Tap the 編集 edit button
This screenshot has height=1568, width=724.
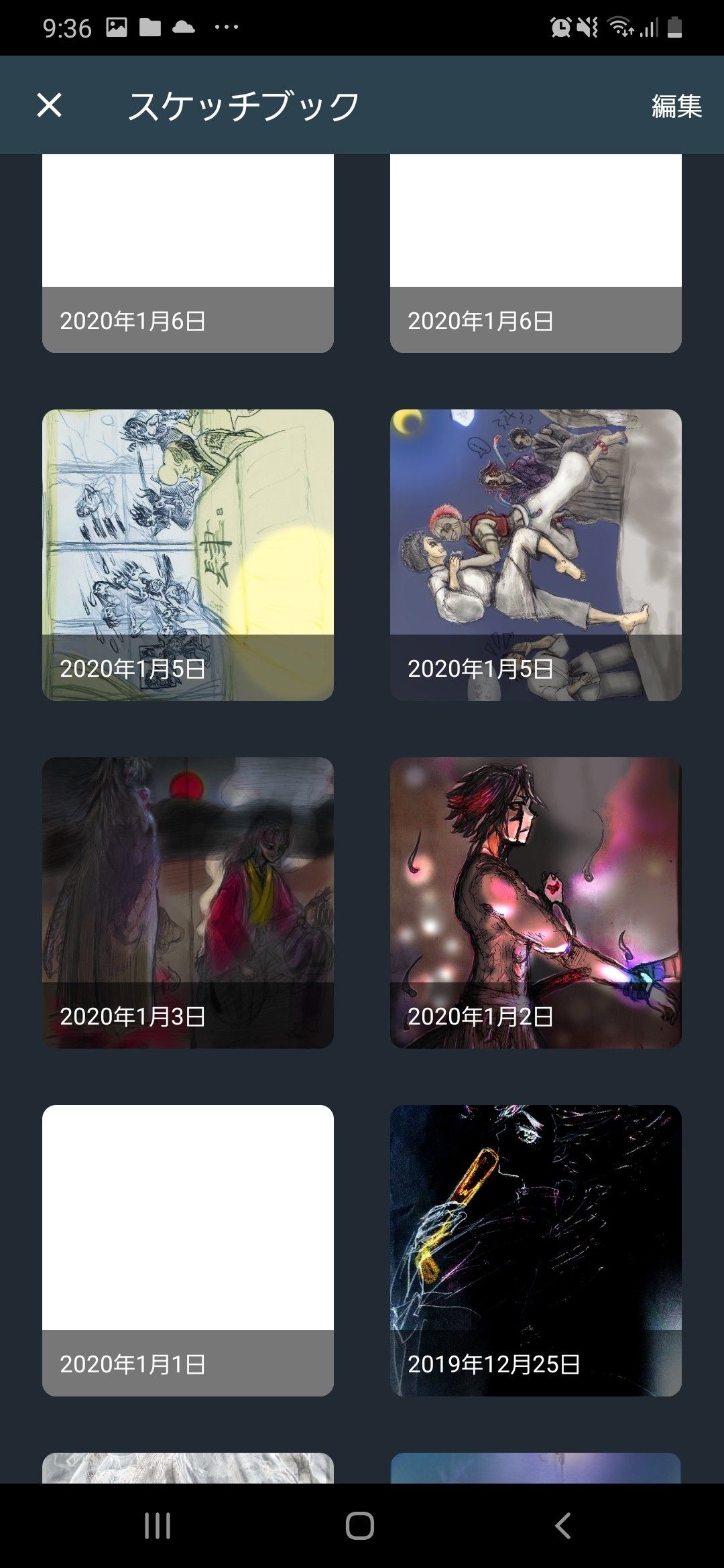676,106
